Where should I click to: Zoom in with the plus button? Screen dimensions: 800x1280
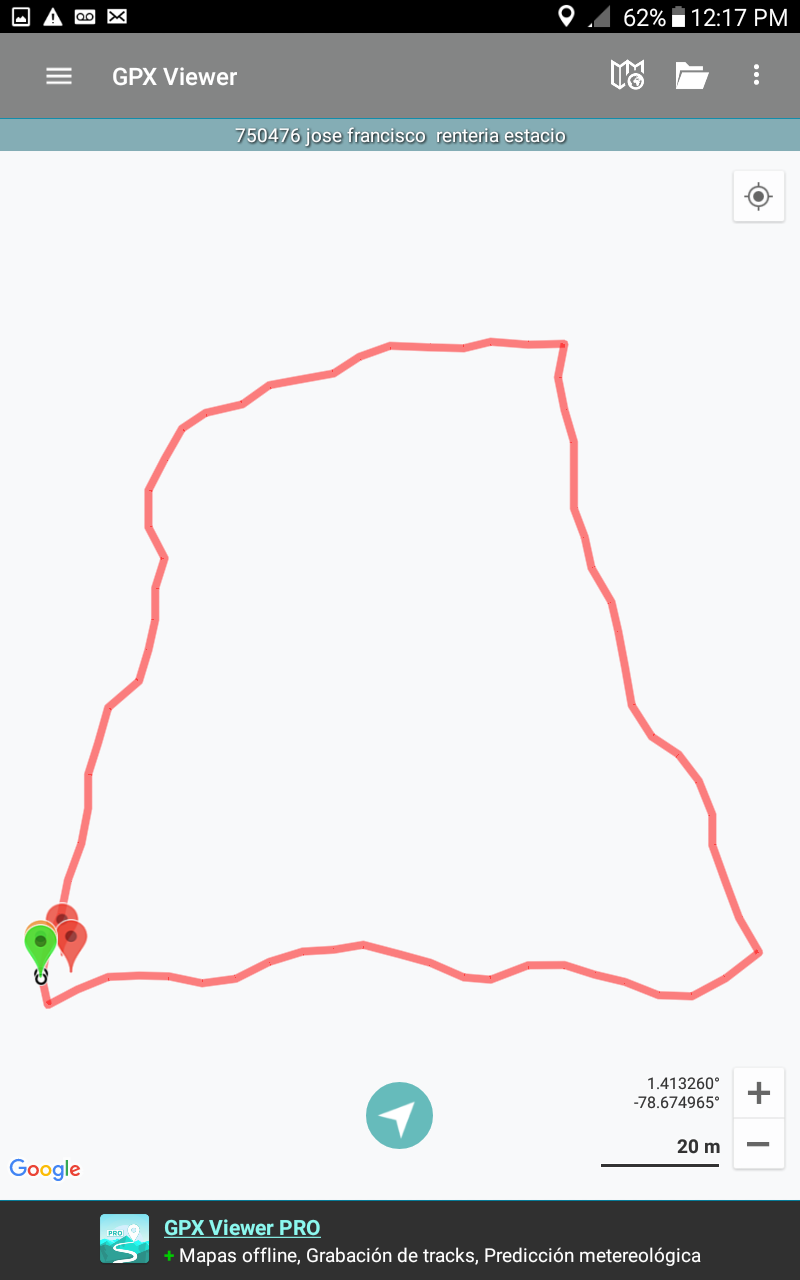click(x=758, y=1093)
